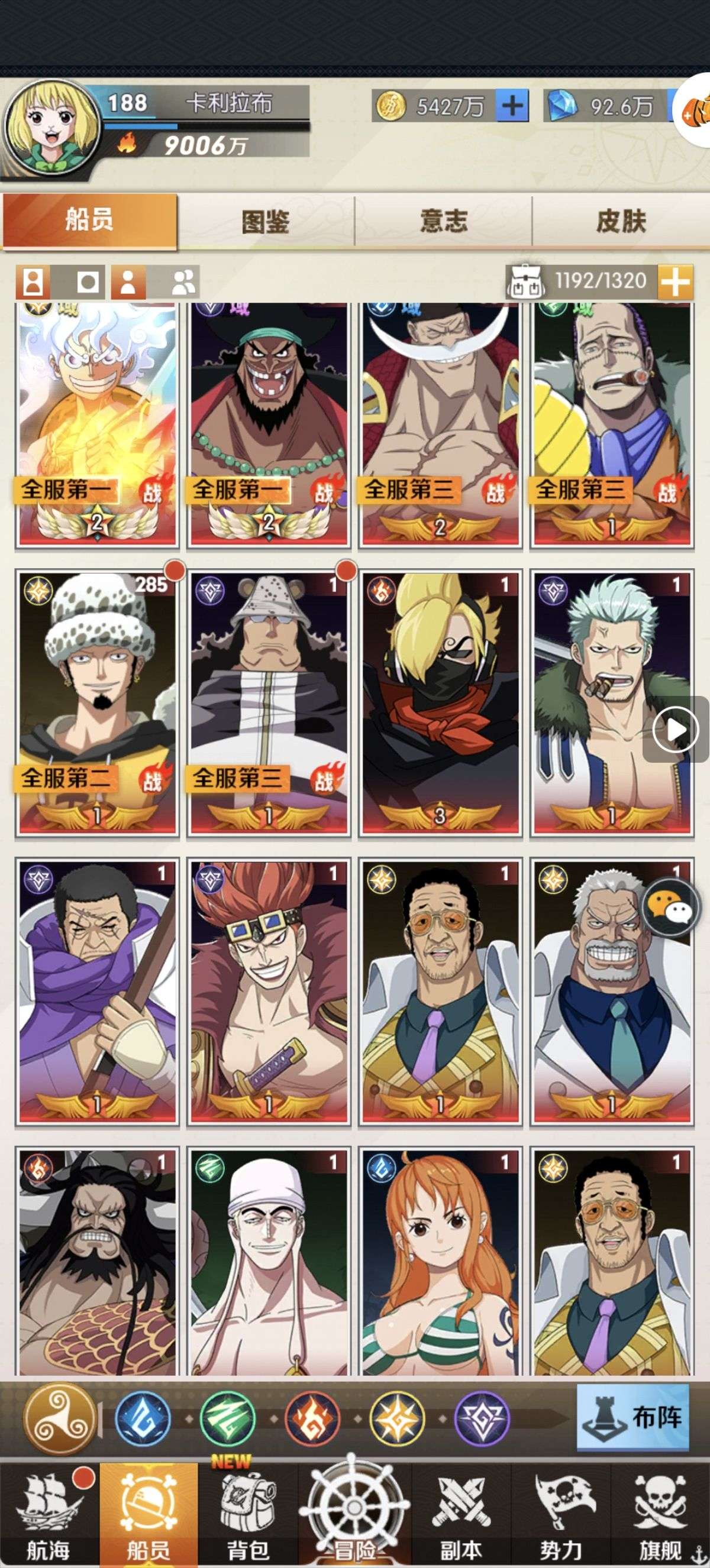The image size is (710, 1568).
Task: Go to 航海 in bottom navigation
Action: tap(49, 1515)
